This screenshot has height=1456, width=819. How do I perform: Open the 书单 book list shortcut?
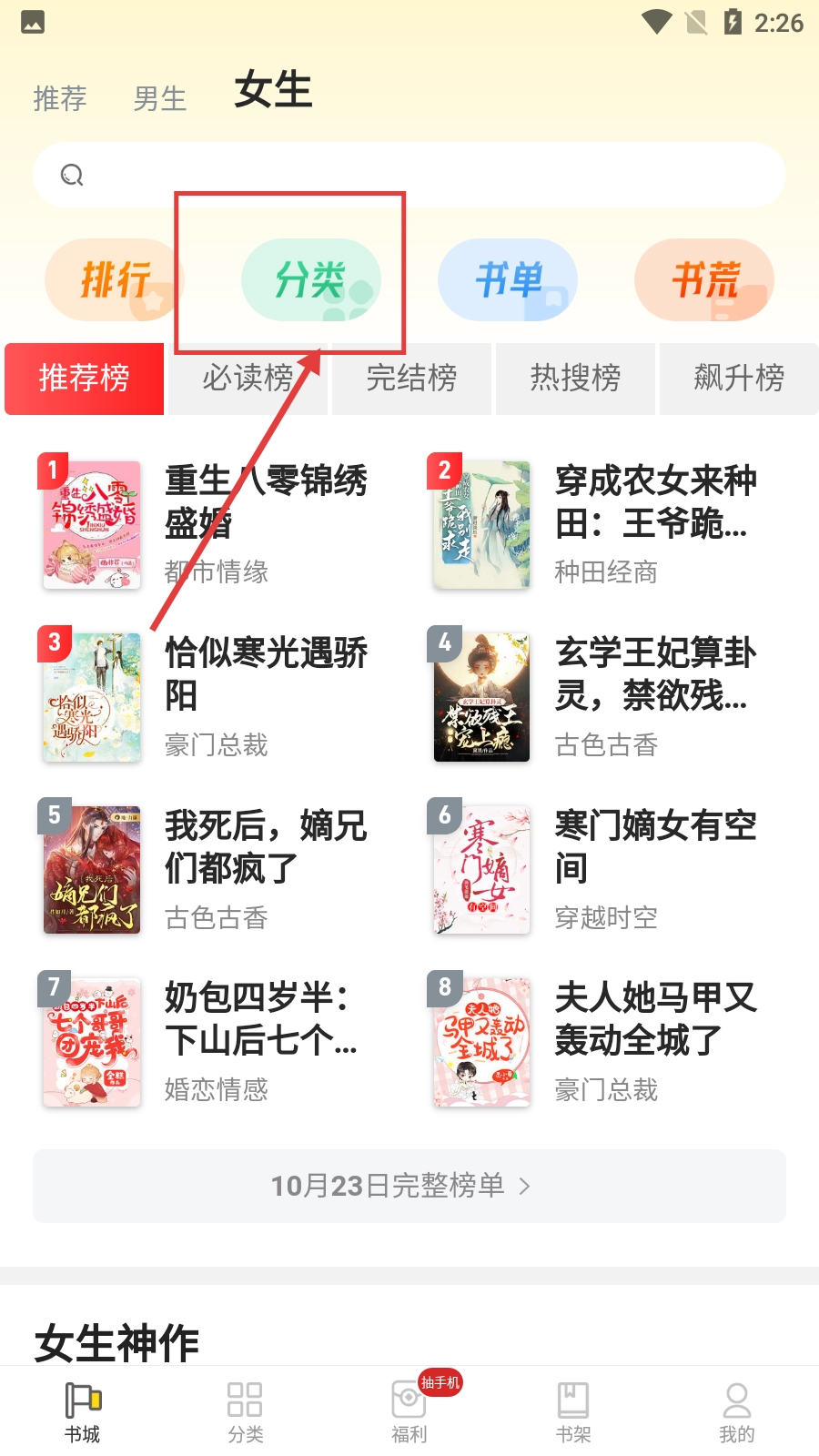[508, 279]
